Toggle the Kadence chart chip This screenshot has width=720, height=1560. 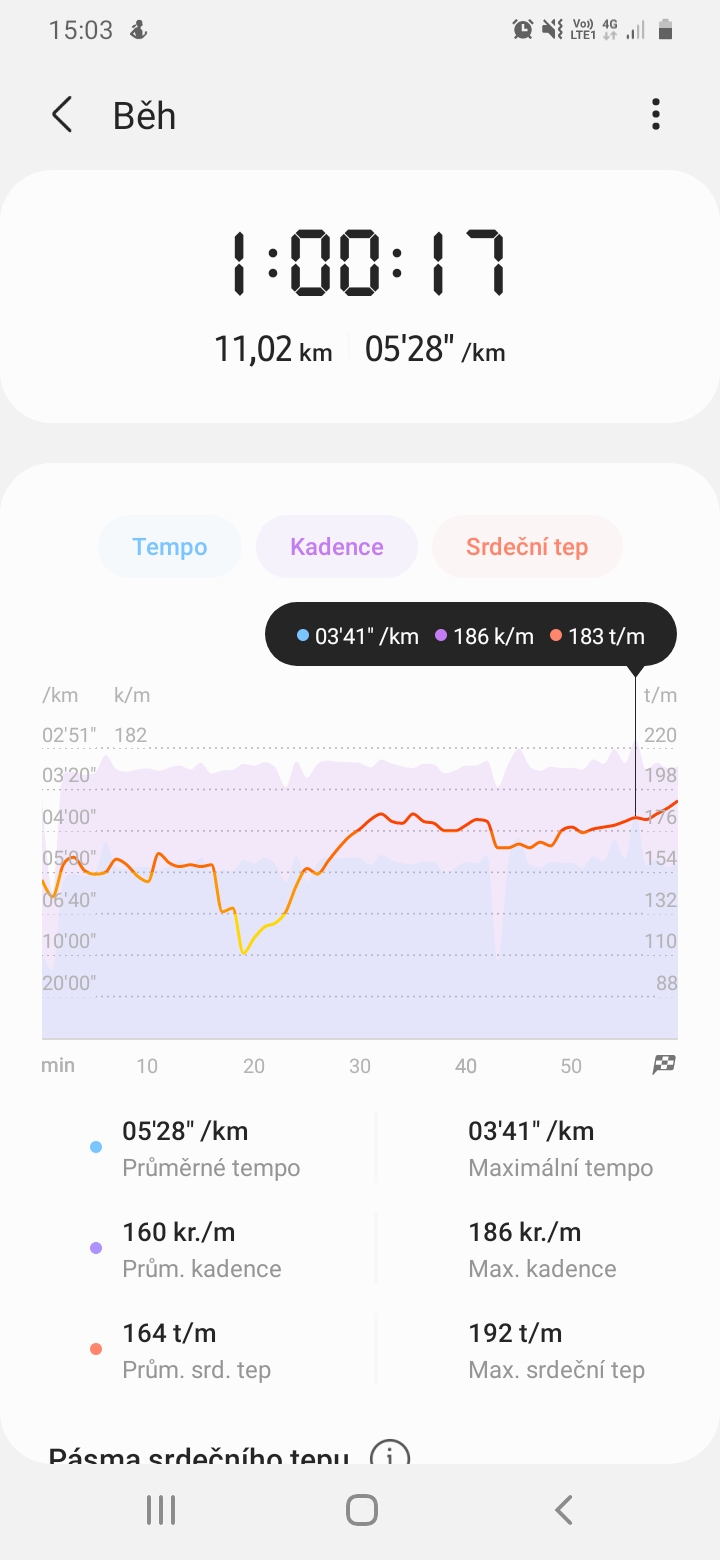tap(337, 547)
